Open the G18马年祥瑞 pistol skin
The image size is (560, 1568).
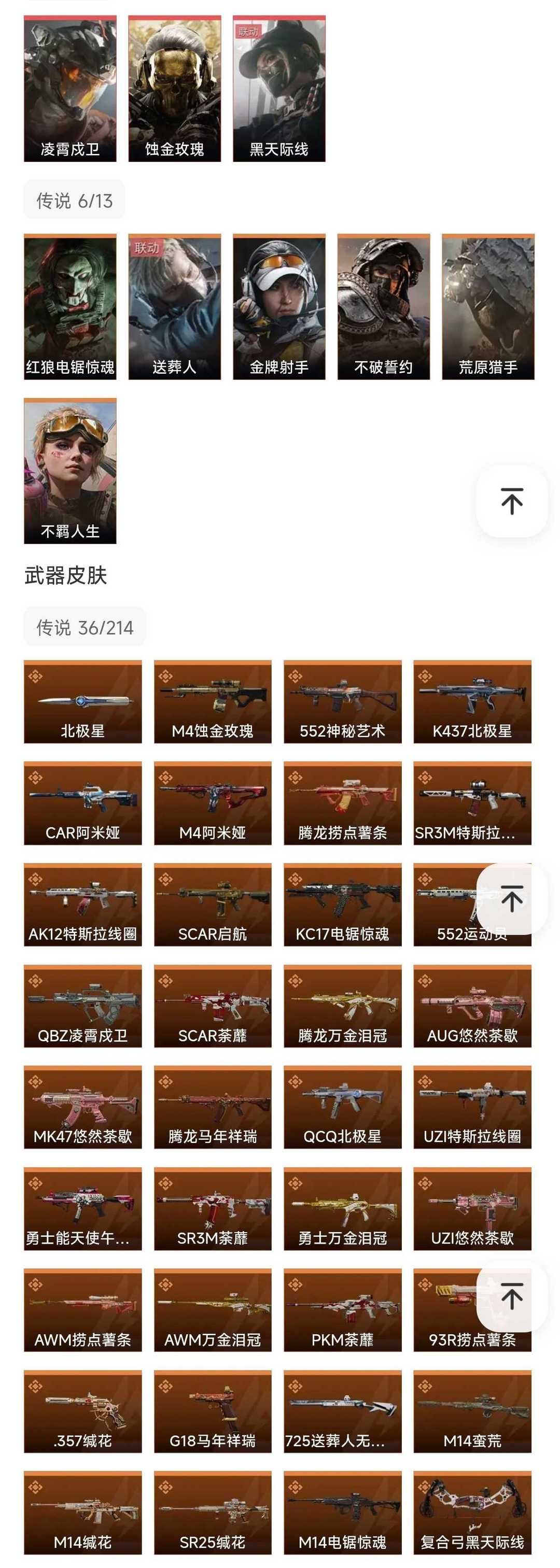click(x=213, y=1411)
